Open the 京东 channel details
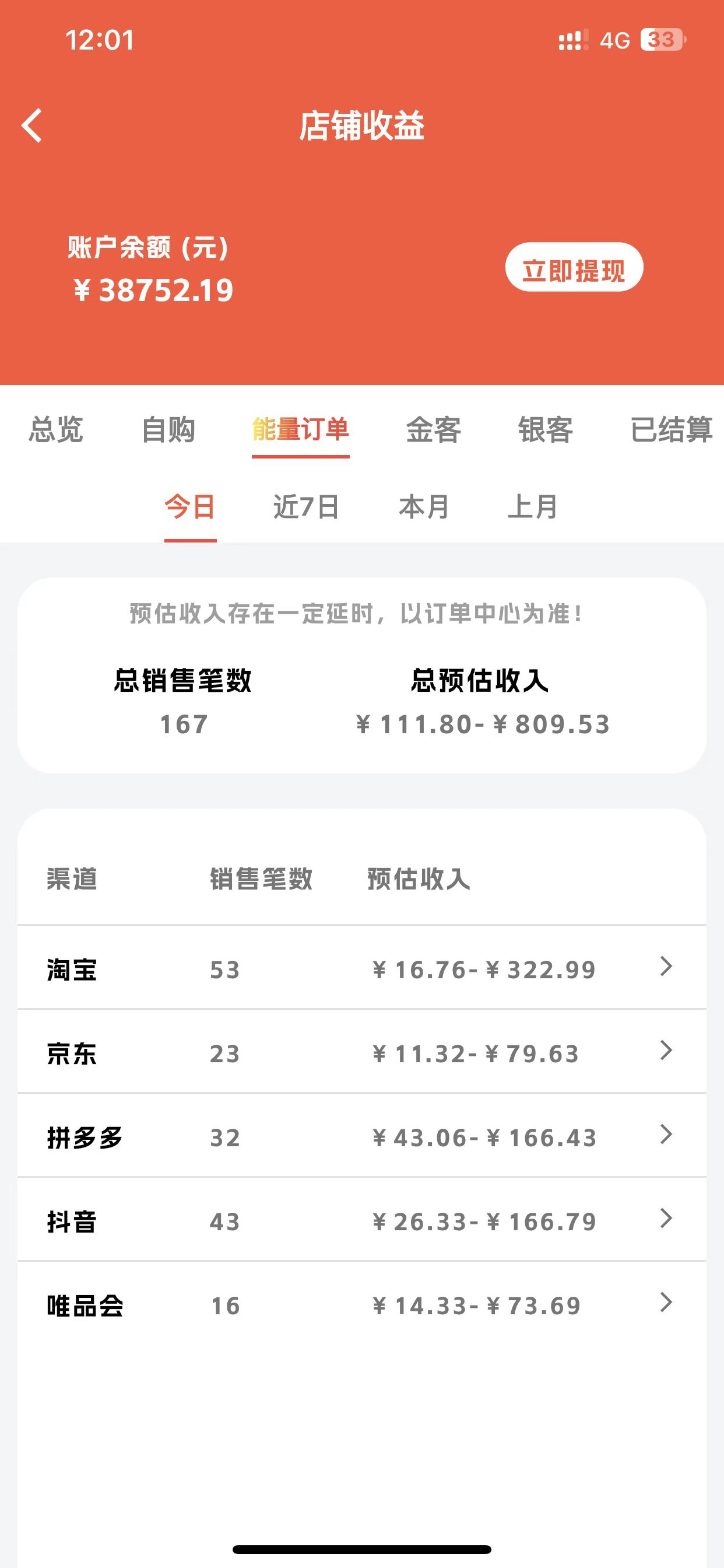Screen dimensions: 724x1568 point(361,1052)
